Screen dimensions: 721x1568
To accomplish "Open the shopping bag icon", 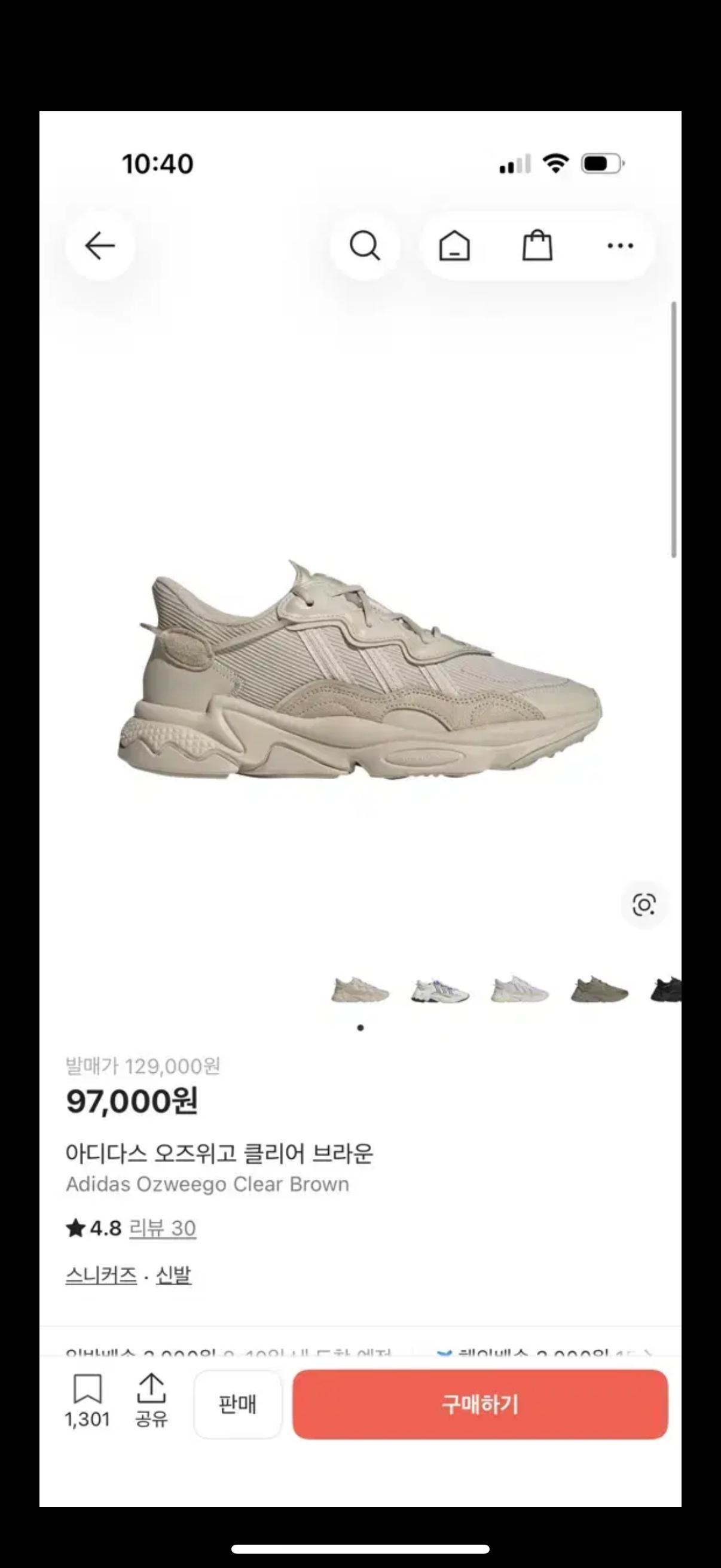I will [538, 246].
